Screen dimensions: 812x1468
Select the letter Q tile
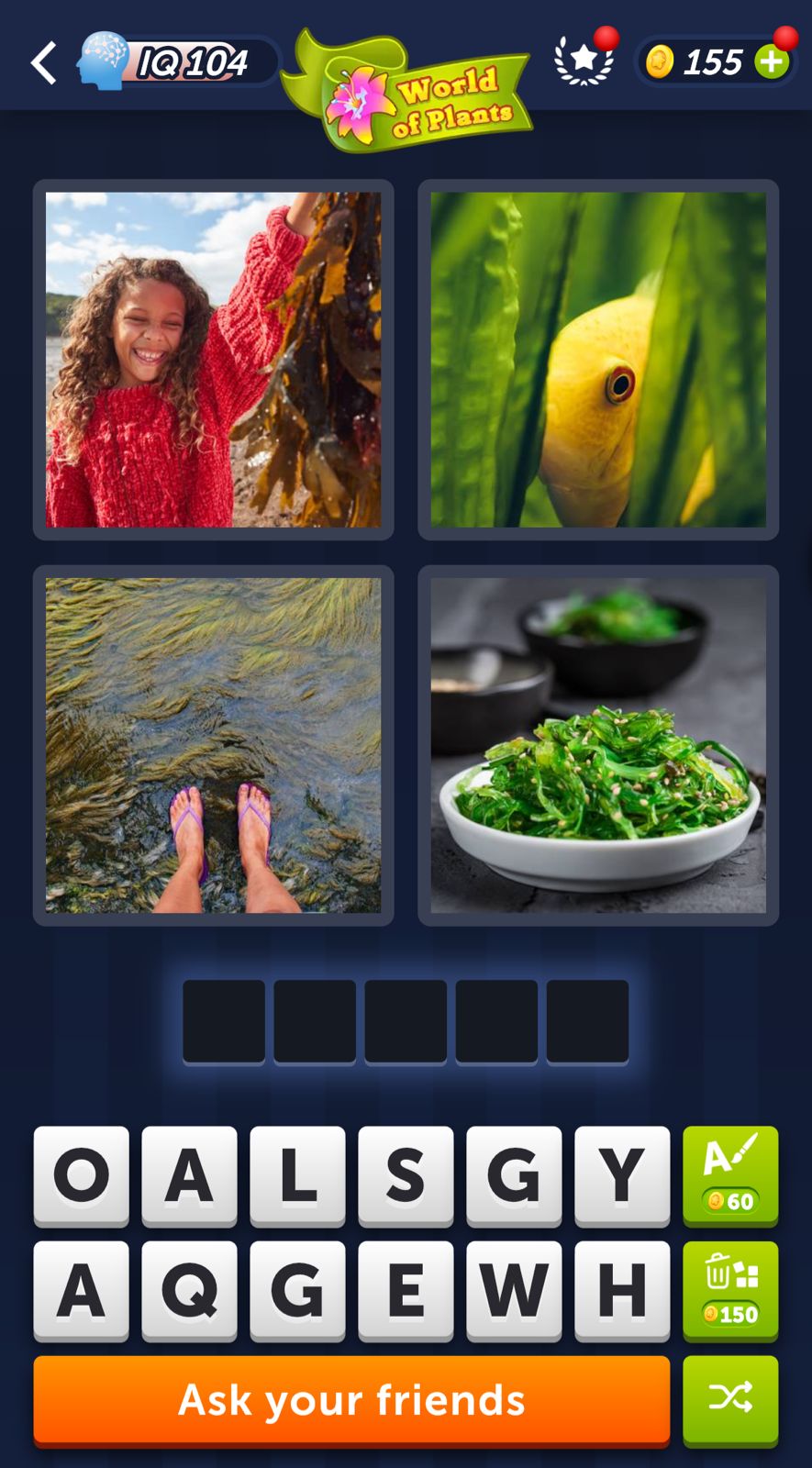pyautogui.click(x=189, y=1290)
